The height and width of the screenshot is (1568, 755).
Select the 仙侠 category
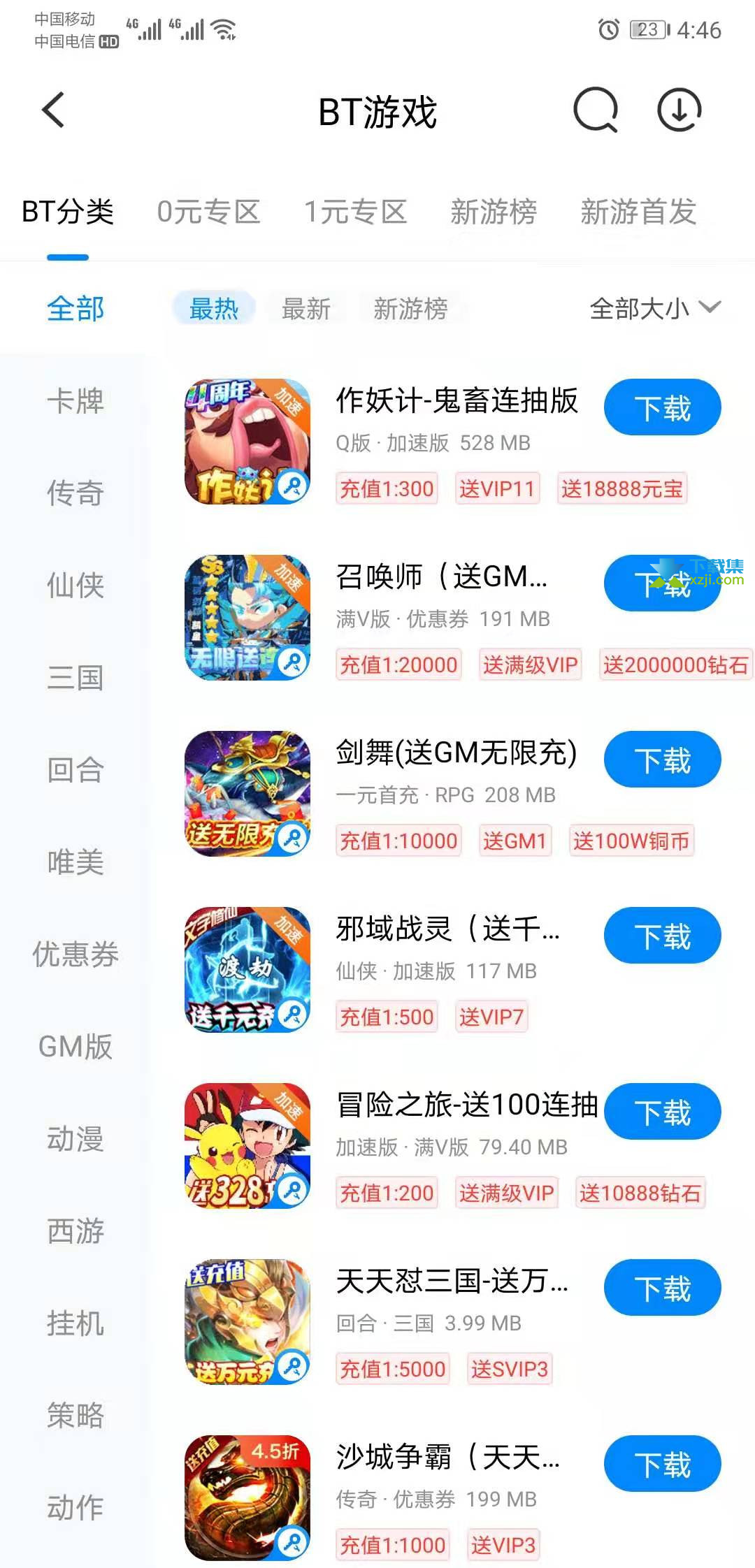75,586
